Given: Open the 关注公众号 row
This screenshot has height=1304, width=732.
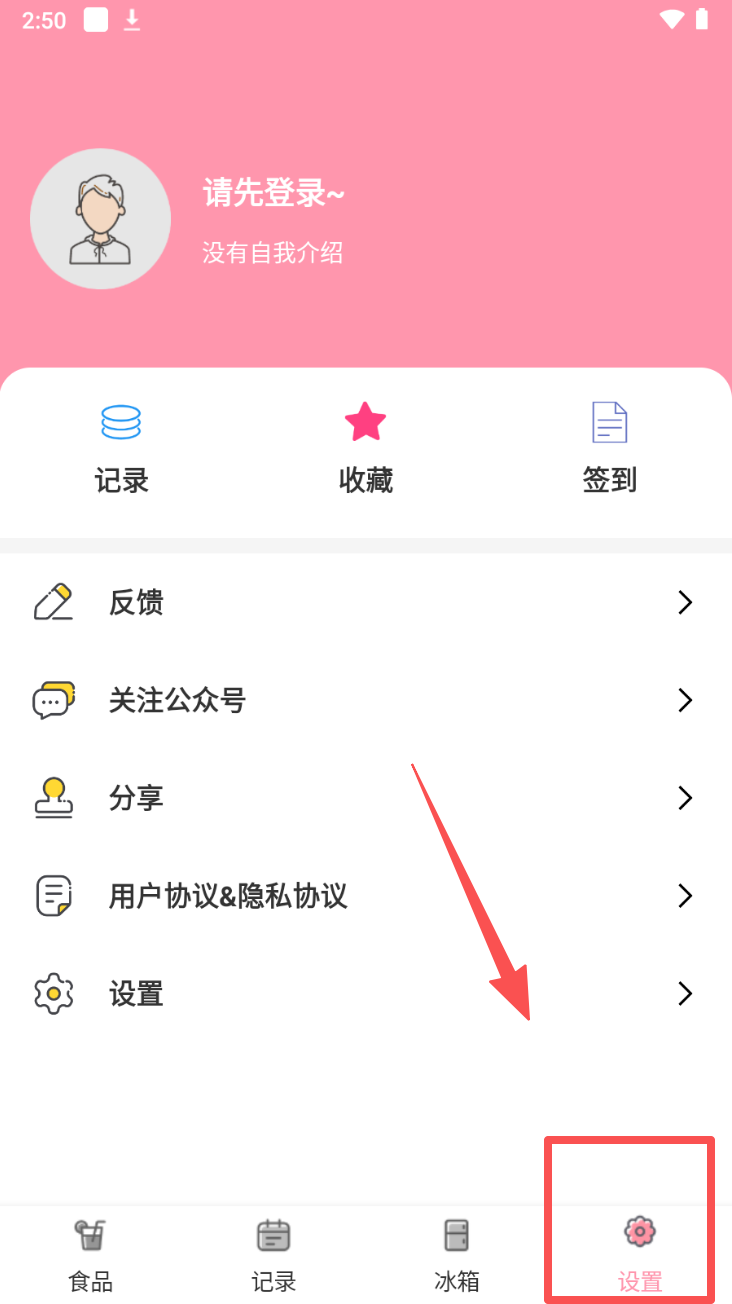Looking at the screenshot, I should (x=365, y=700).
